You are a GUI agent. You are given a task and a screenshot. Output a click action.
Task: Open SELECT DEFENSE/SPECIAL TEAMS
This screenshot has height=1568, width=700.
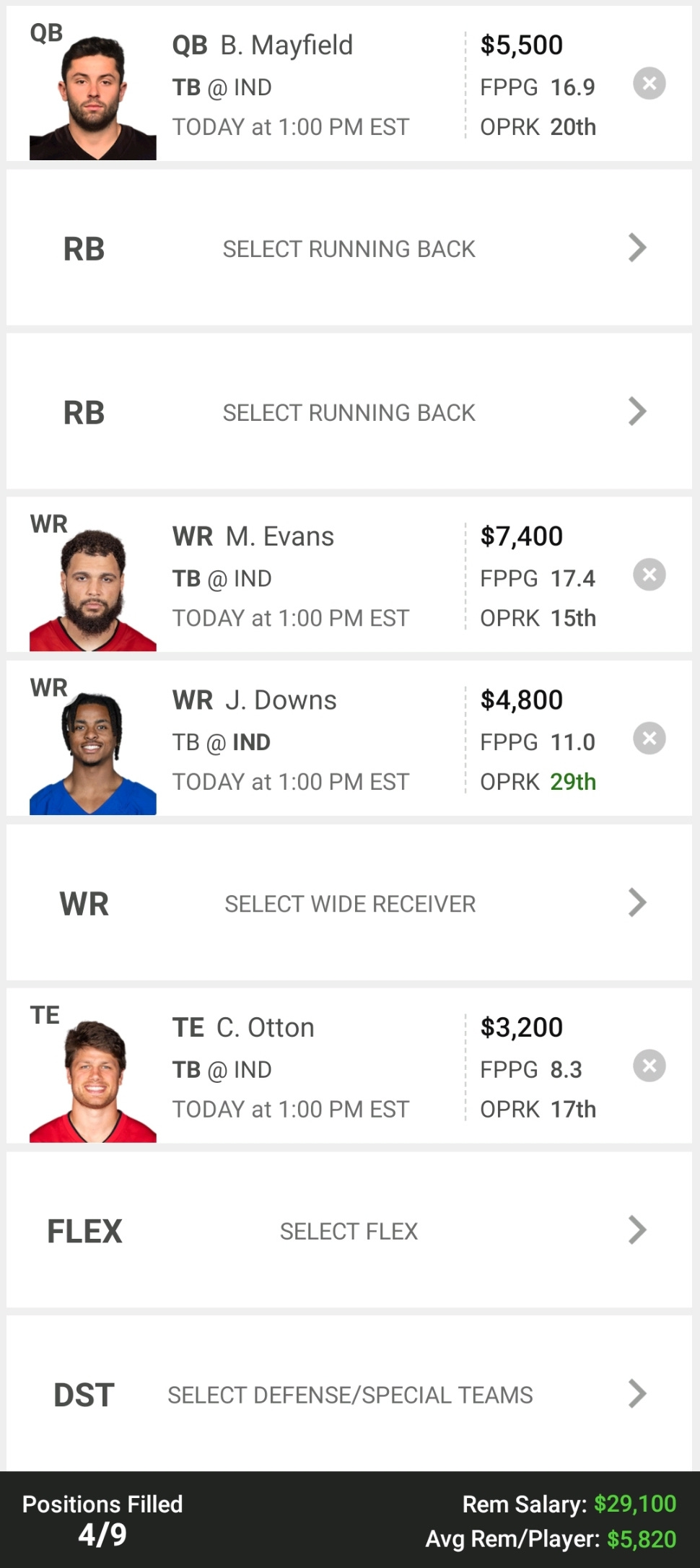[349, 1394]
